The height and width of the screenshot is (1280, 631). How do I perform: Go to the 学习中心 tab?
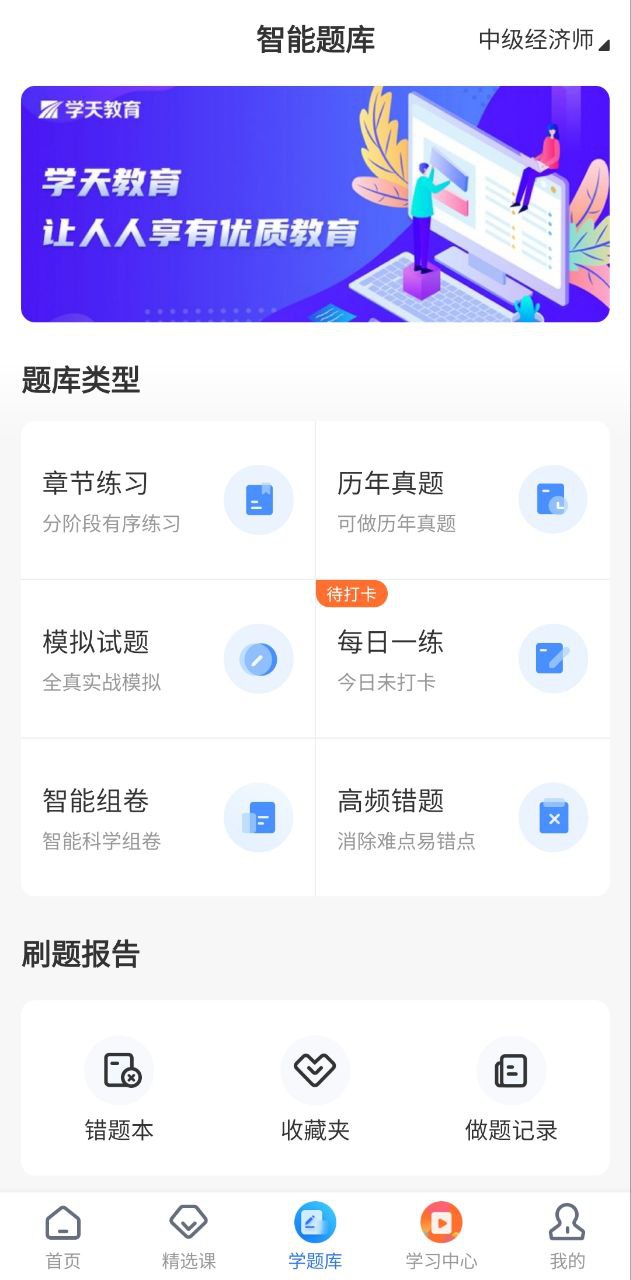point(441,1236)
